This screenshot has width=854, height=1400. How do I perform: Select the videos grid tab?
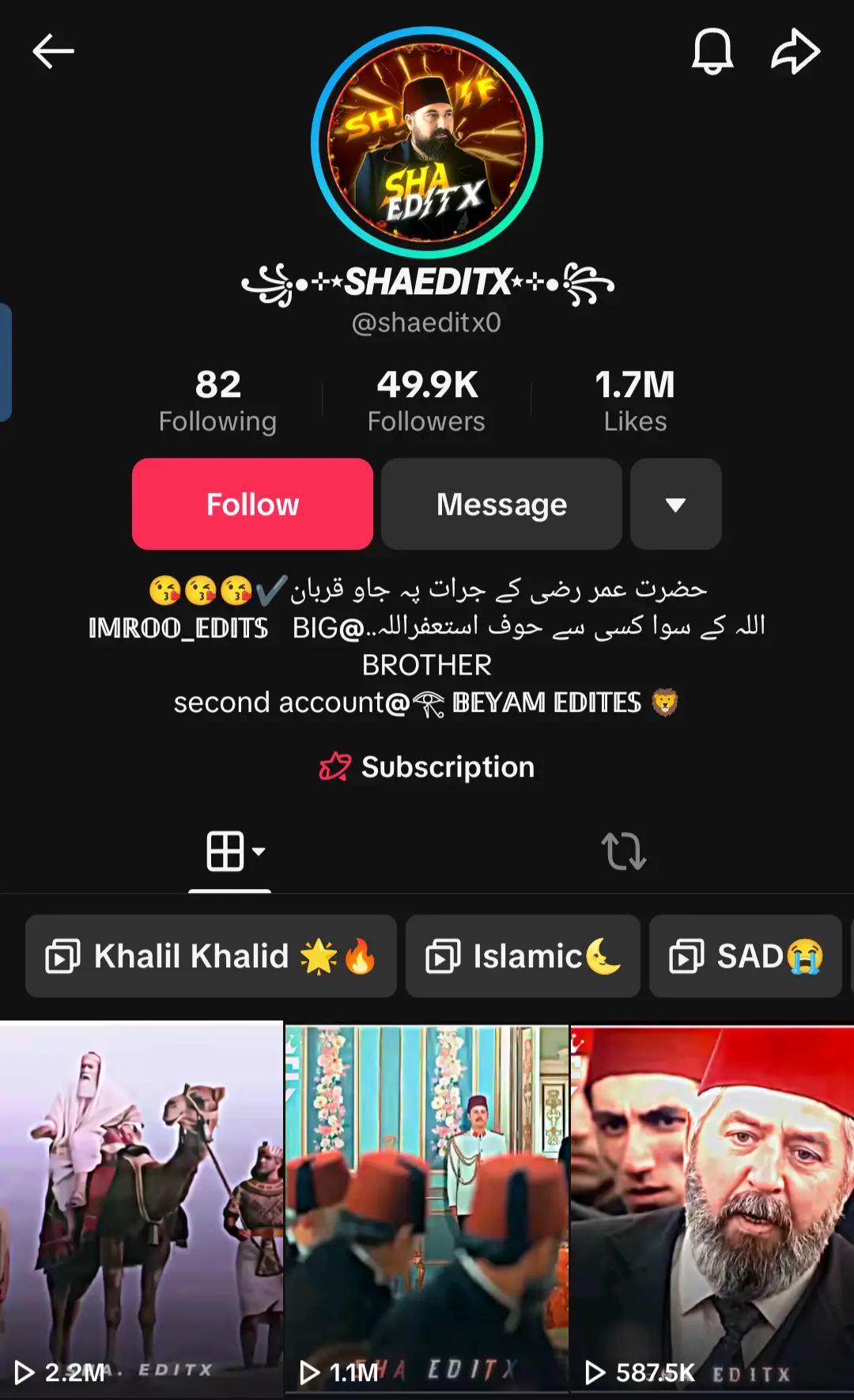tap(230, 852)
